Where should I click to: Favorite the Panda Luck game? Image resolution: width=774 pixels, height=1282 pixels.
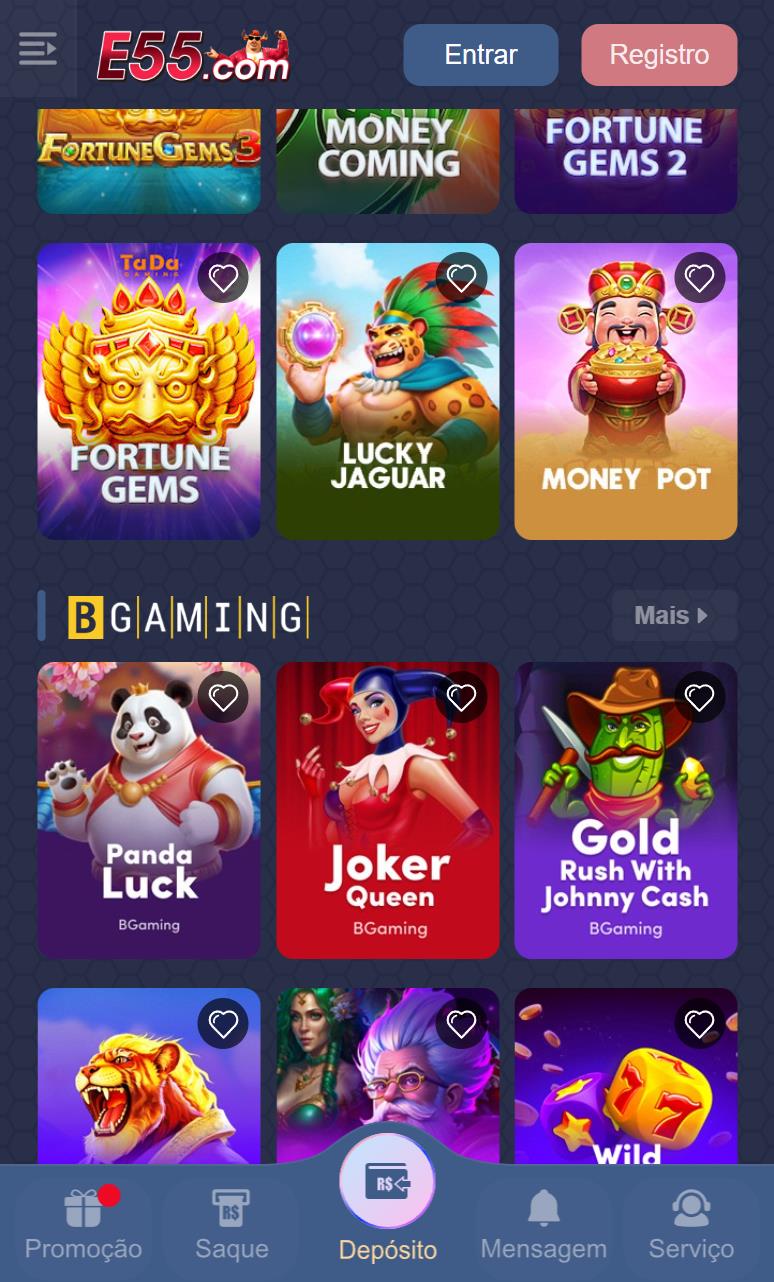point(223,697)
